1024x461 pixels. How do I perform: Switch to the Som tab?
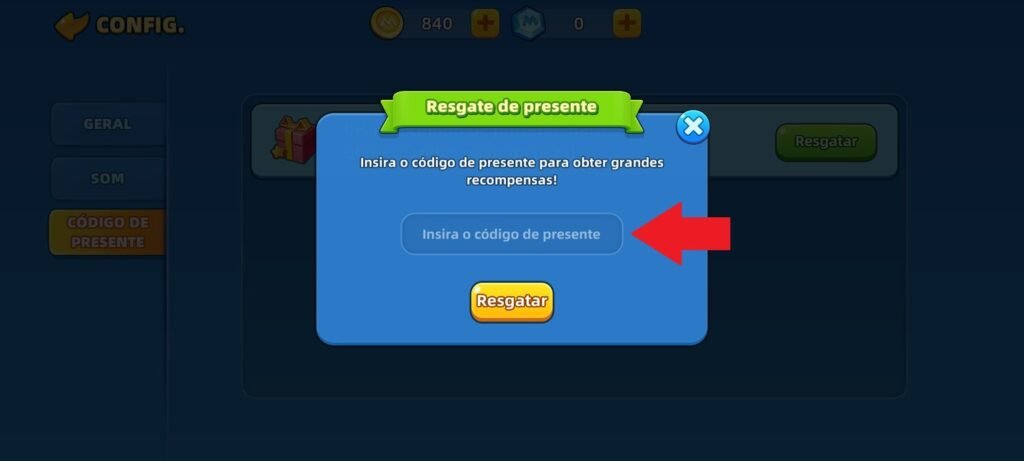pyautogui.click(x=107, y=179)
